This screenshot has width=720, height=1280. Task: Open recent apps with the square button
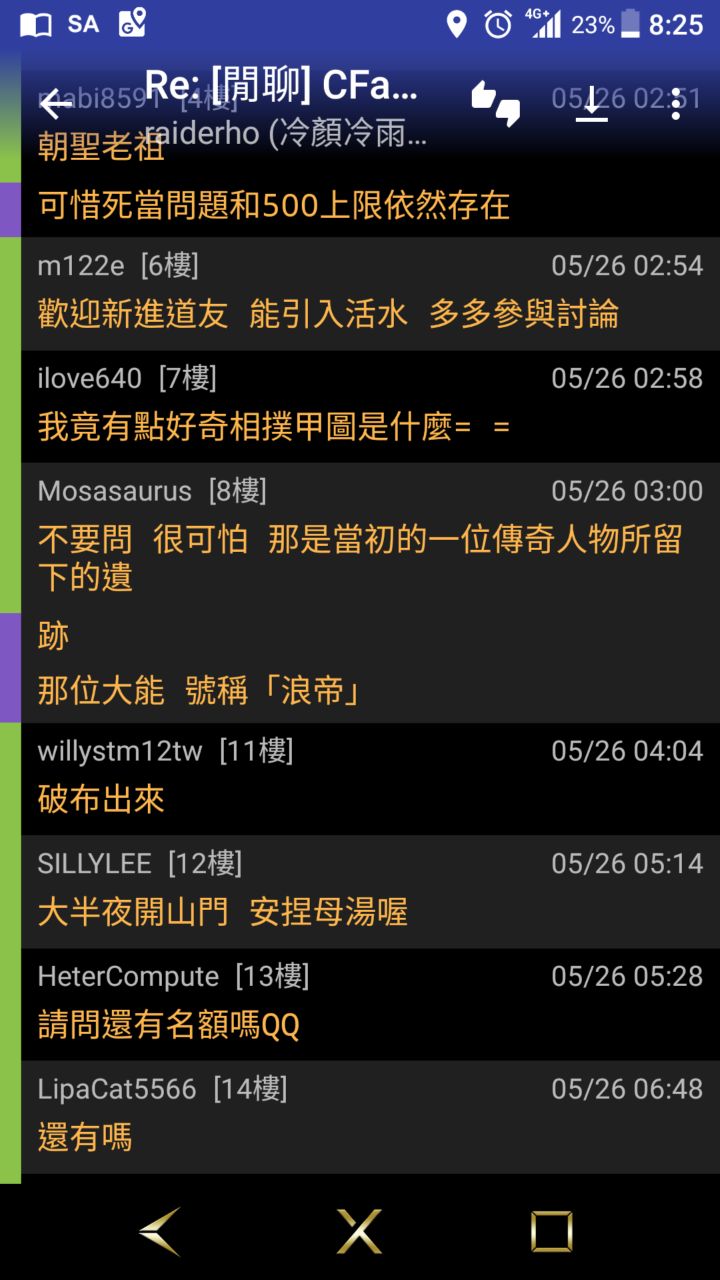[551, 1231]
